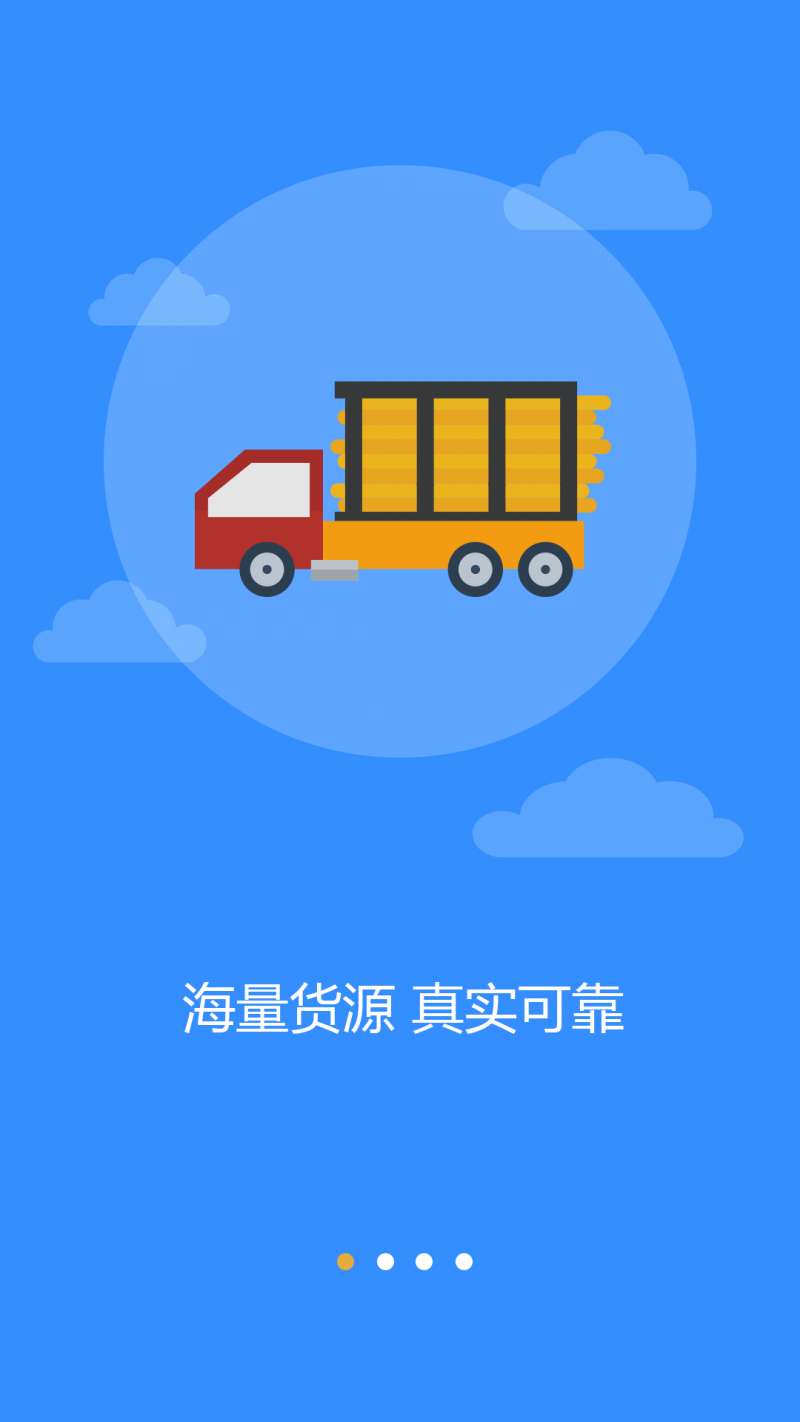Go to the third page indicator dot
This screenshot has height=1422, width=800.
[424, 1261]
